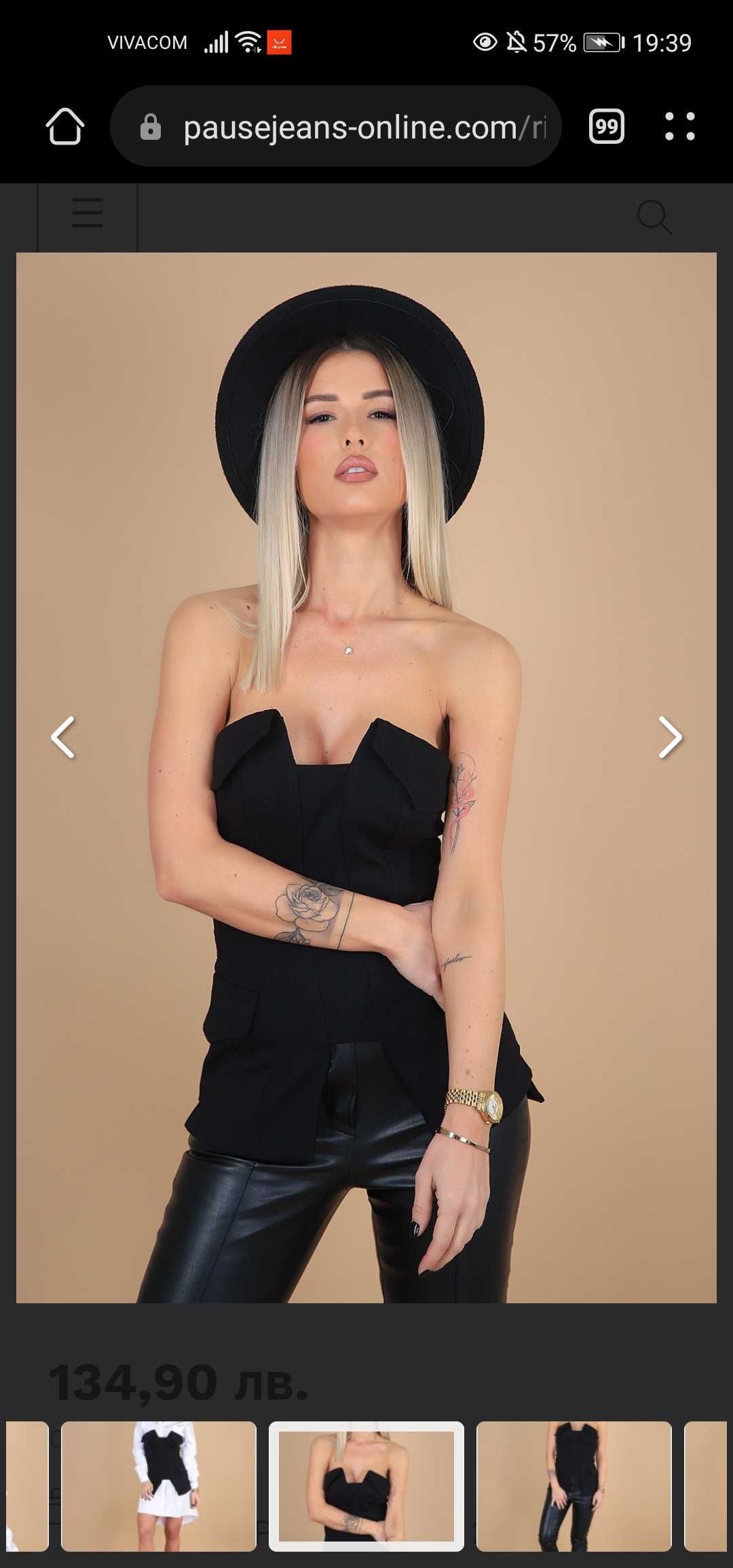Show the previous product photo
733x1568 pixels.
click(x=63, y=737)
